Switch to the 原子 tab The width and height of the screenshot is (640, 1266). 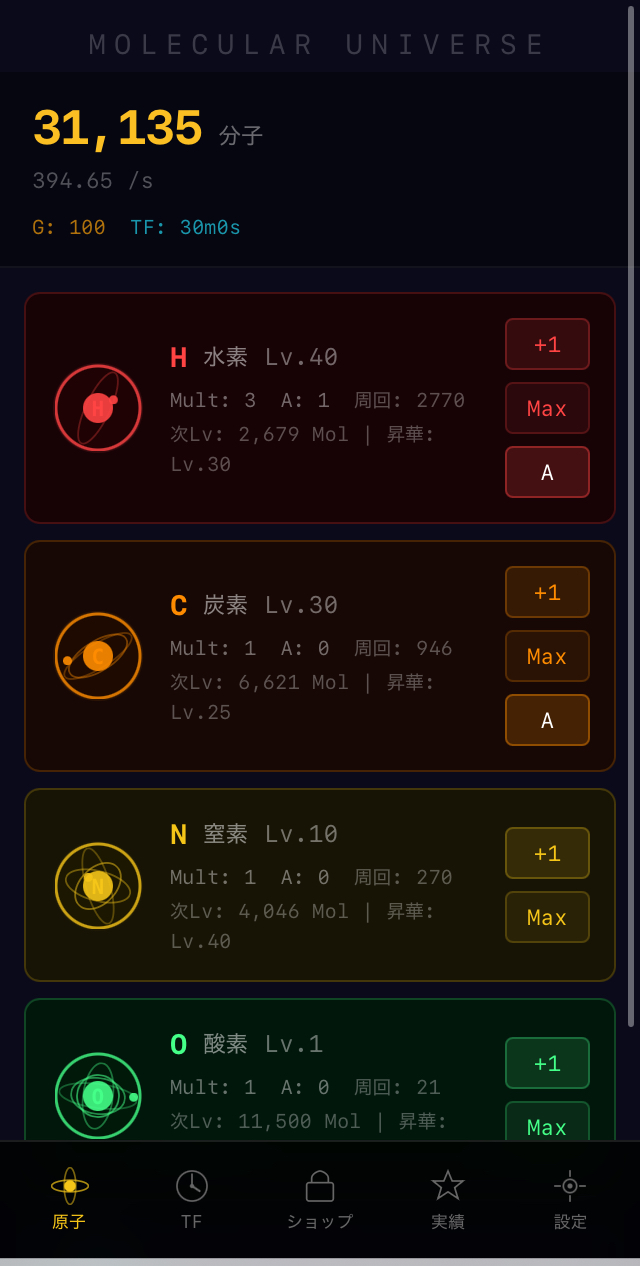(x=70, y=1200)
